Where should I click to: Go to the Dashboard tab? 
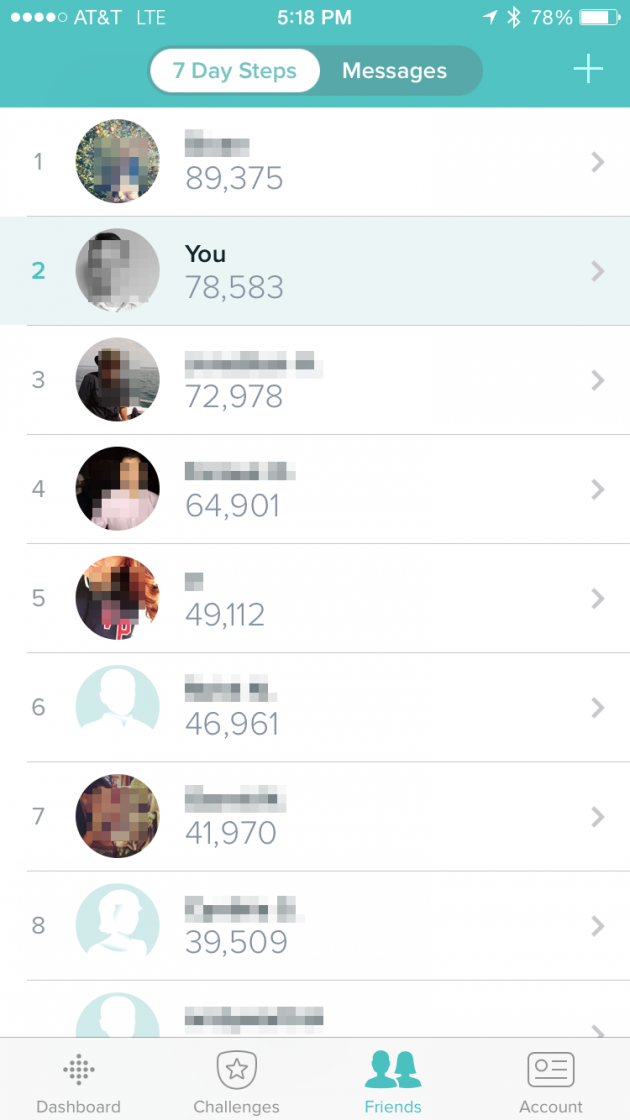pyautogui.click(x=79, y=1080)
